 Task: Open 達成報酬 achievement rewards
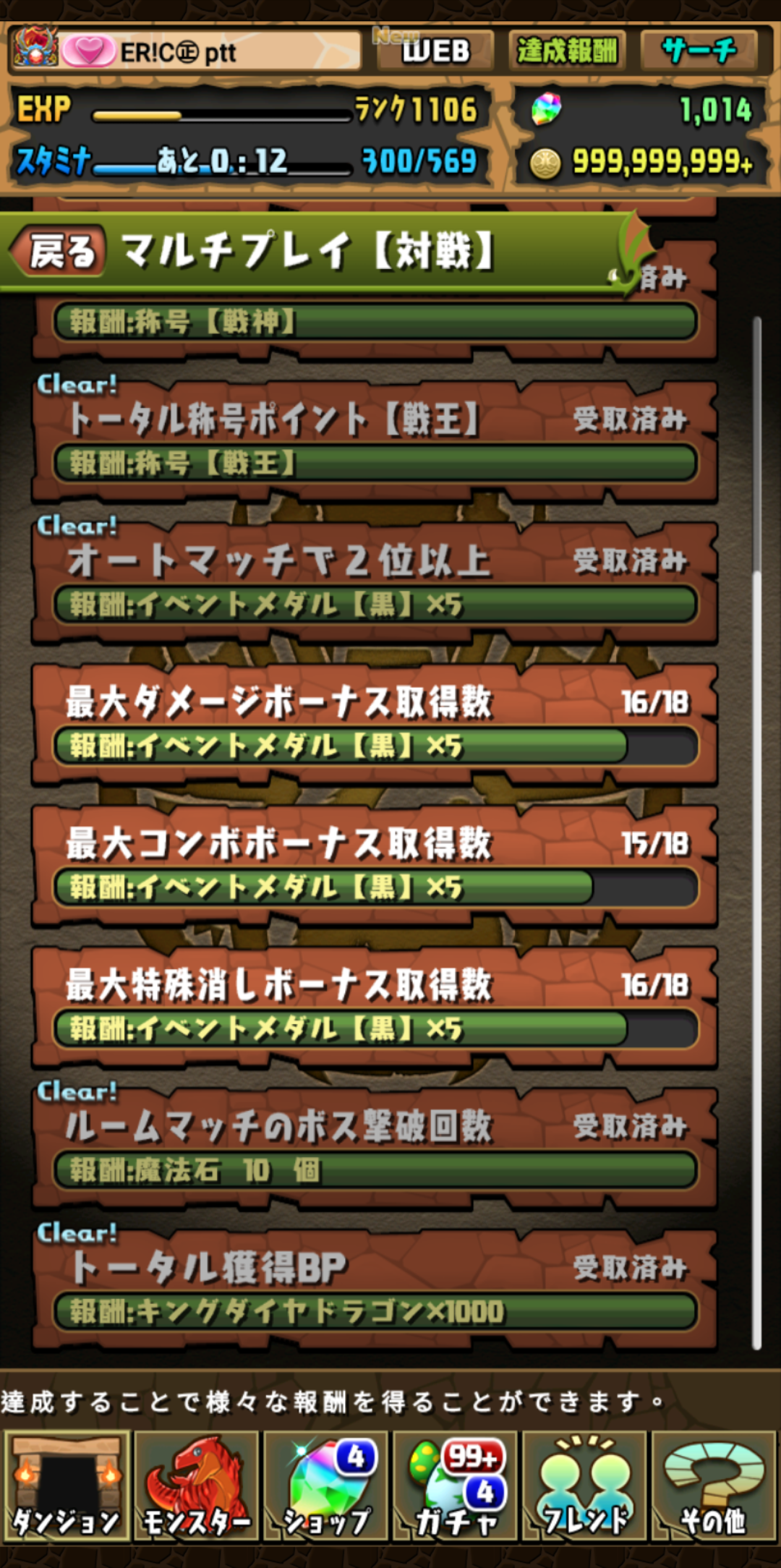click(x=568, y=51)
